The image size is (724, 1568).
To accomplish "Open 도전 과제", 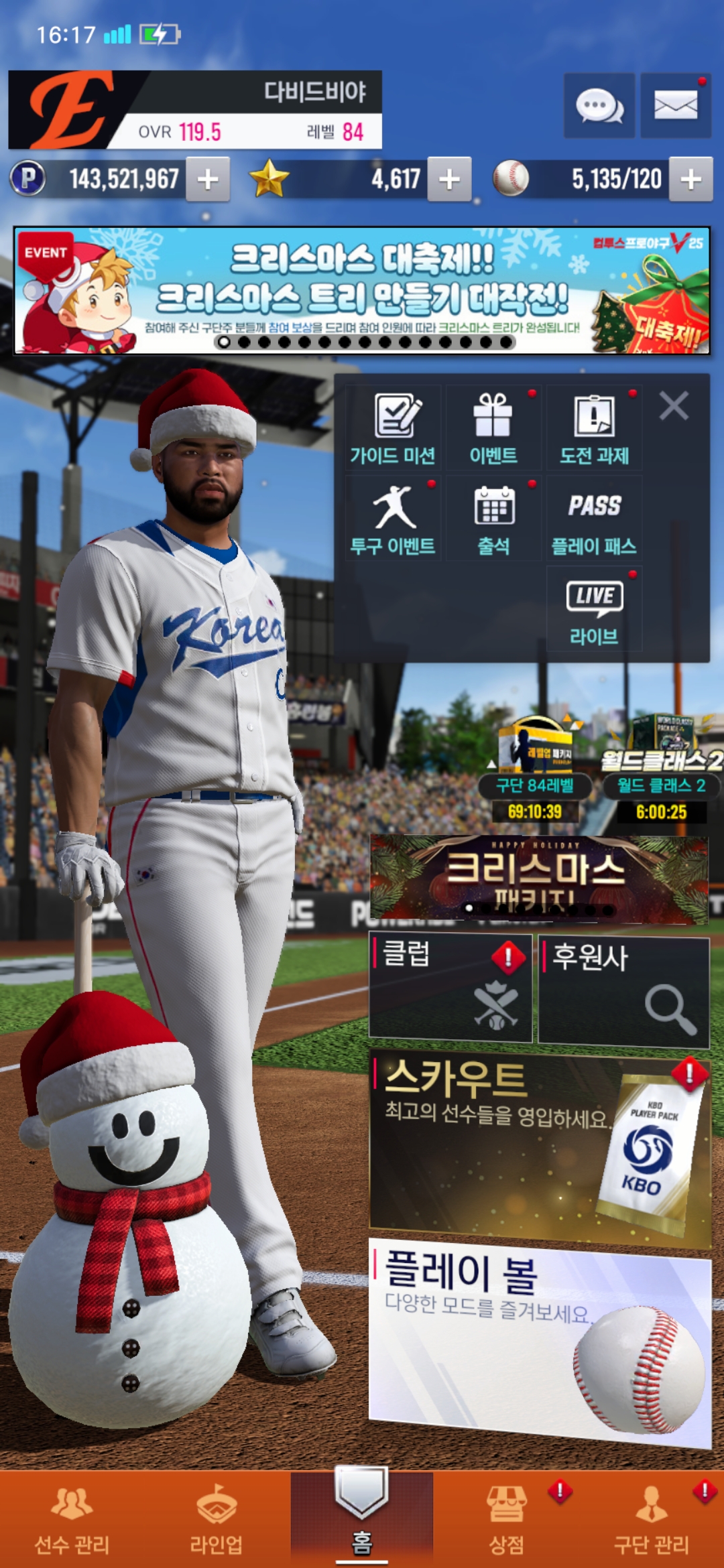I will (x=594, y=429).
